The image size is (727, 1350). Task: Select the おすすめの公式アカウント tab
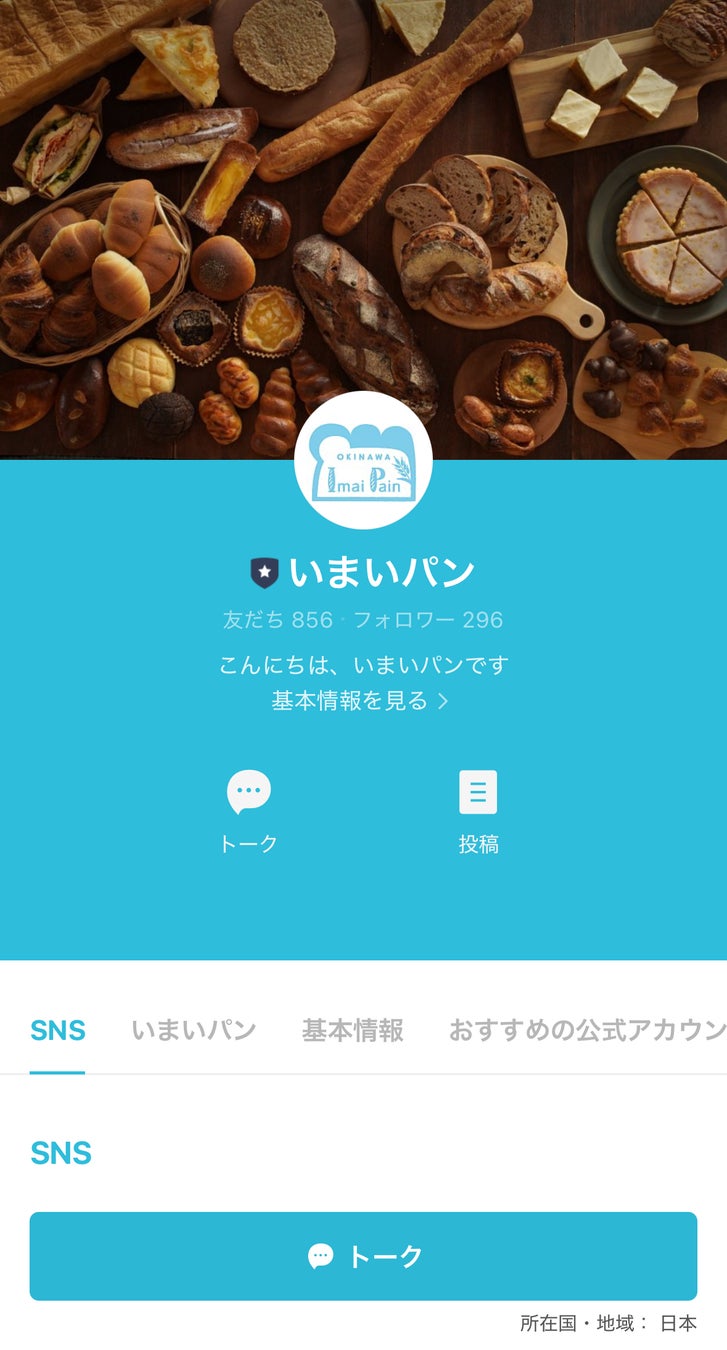(586, 1030)
